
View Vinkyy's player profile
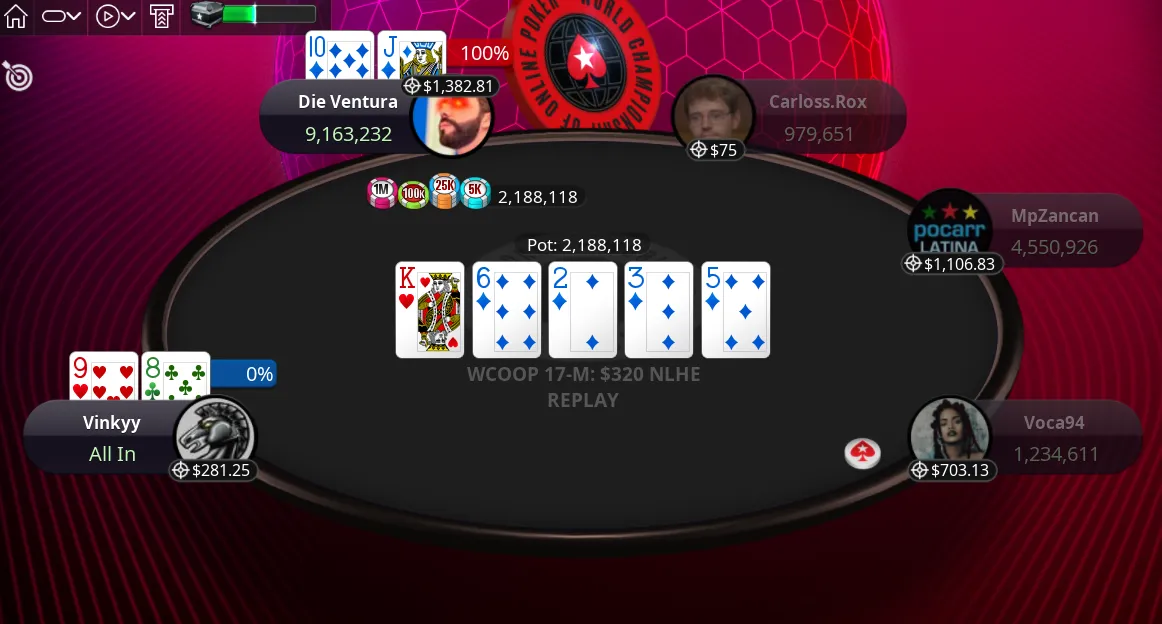point(214,436)
